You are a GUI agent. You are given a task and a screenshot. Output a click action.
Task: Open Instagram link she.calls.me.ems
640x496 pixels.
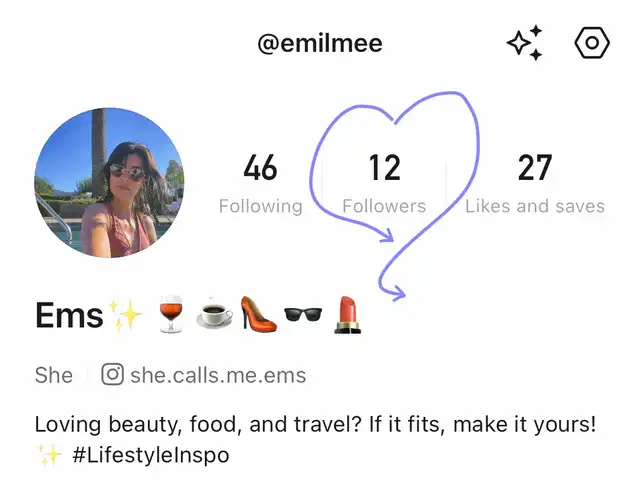(x=205, y=376)
